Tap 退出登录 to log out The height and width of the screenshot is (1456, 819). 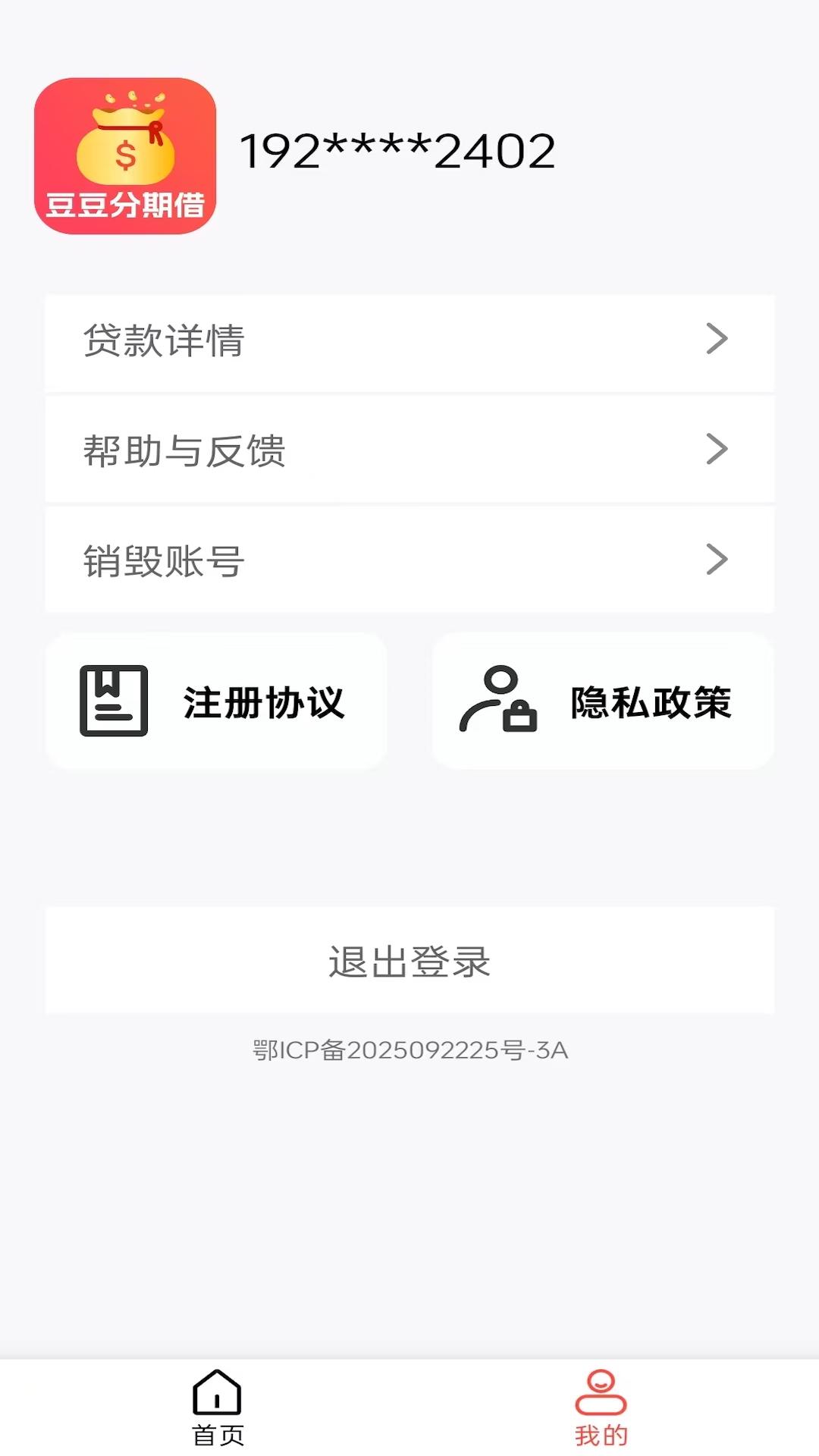click(x=409, y=962)
